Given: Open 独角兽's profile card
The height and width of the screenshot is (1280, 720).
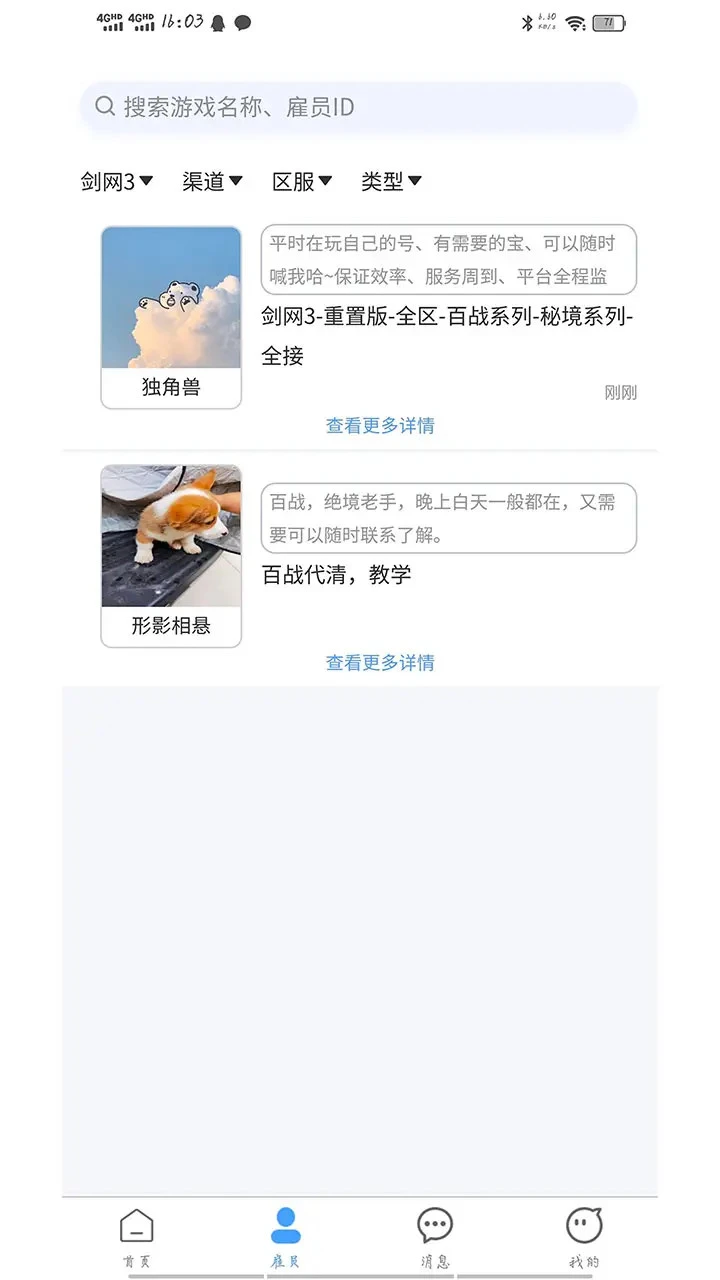Looking at the screenshot, I should (x=171, y=317).
